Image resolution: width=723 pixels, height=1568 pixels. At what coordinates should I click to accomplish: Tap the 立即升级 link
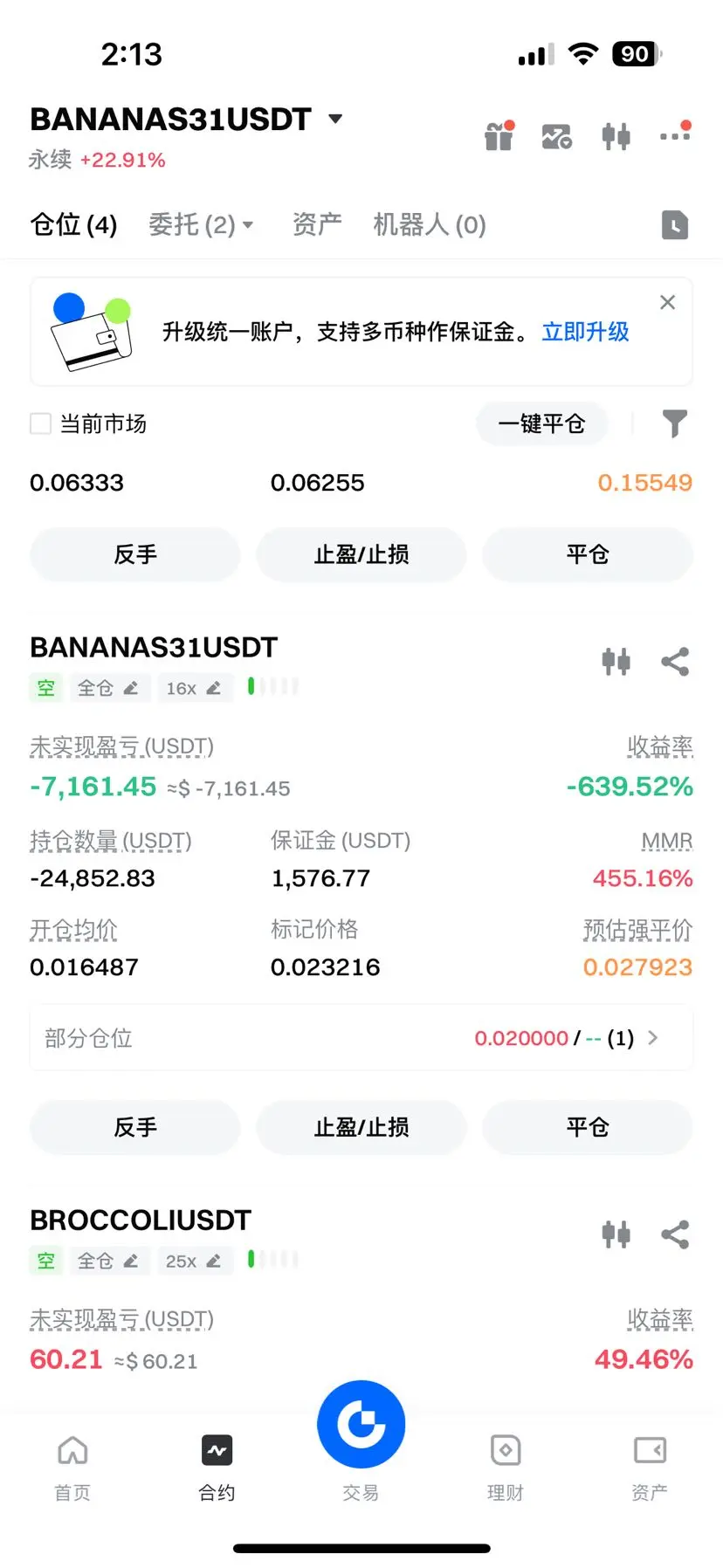(585, 332)
